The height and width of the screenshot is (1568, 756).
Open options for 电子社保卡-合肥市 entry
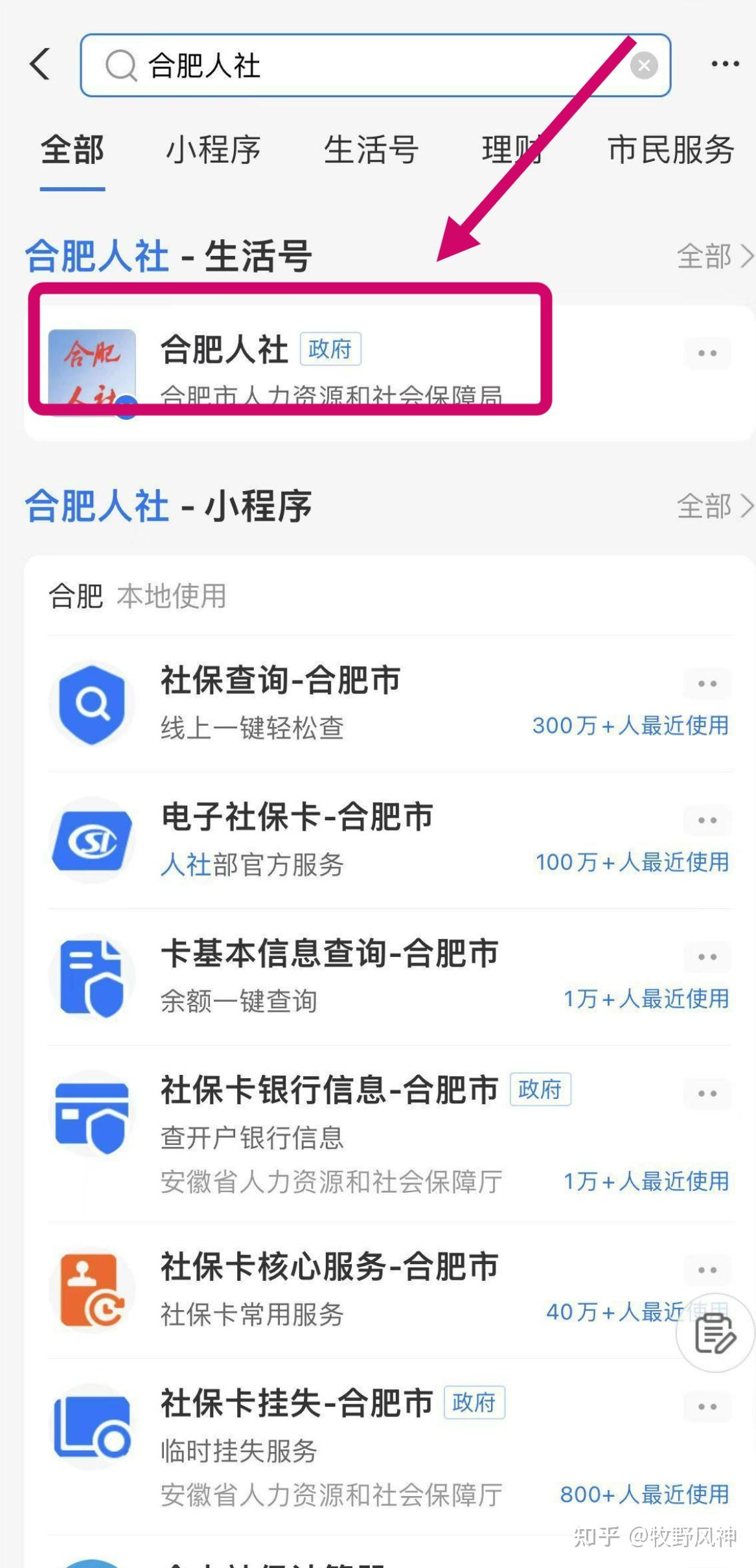pyautogui.click(x=707, y=820)
